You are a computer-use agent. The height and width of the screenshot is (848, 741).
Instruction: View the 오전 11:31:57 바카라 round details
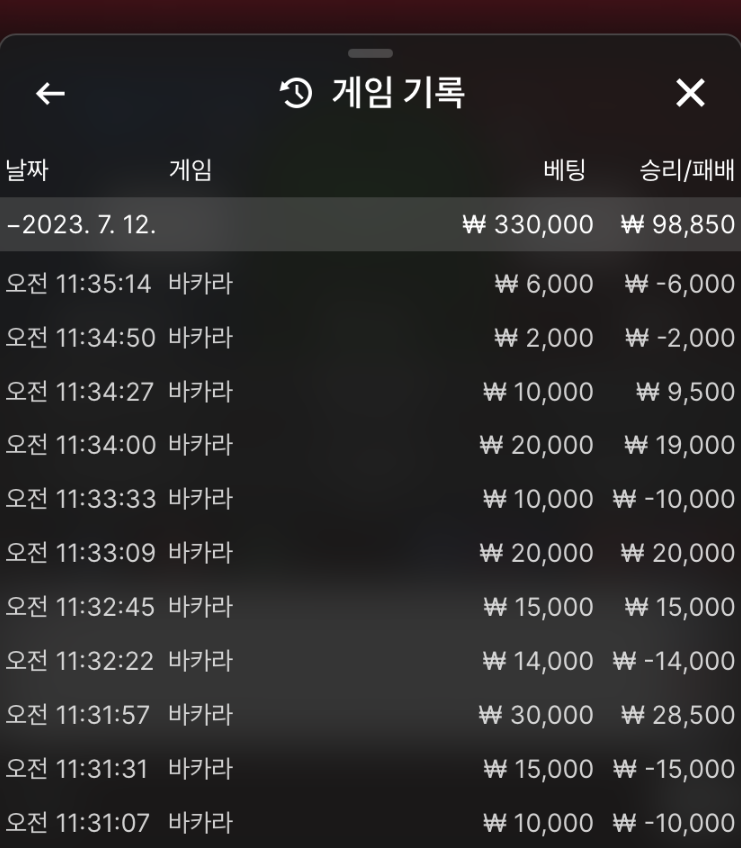pyautogui.click(x=370, y=715)
